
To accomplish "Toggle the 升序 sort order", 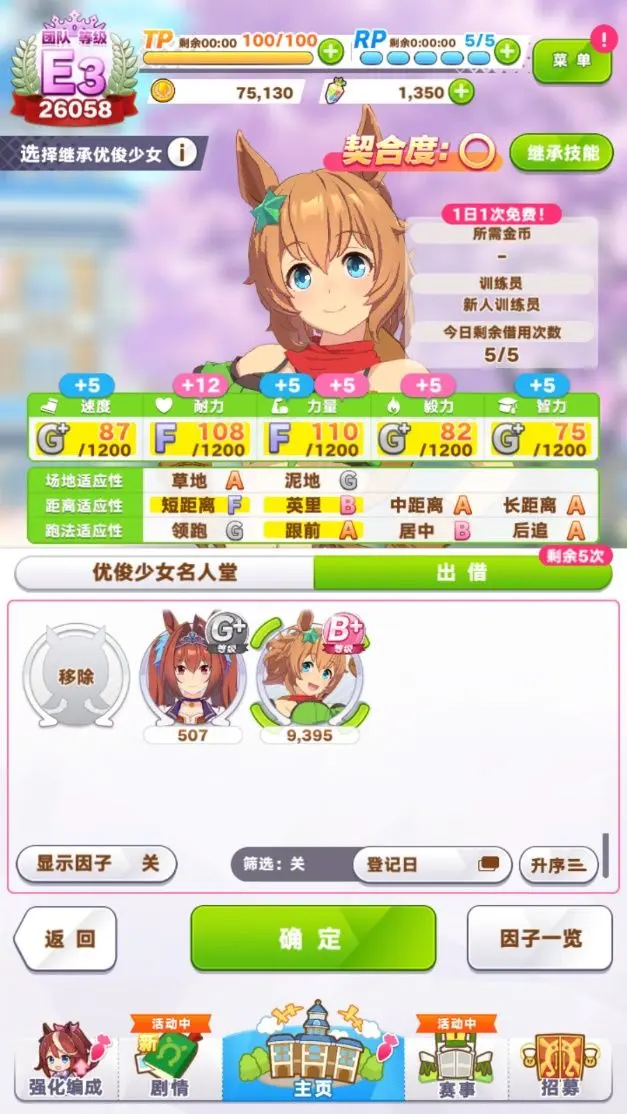I will pos(558,864).
